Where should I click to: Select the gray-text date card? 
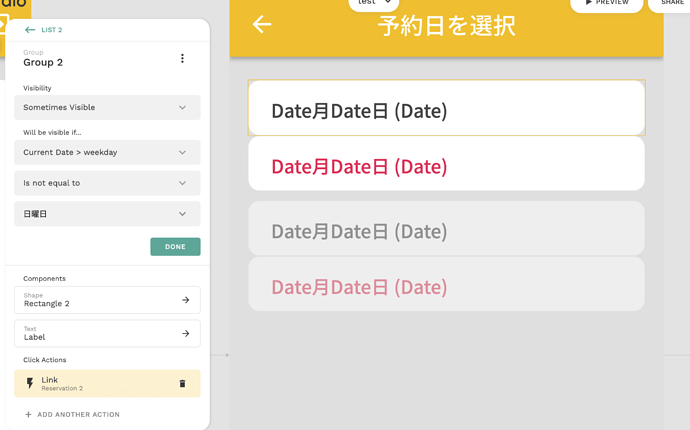446,230
